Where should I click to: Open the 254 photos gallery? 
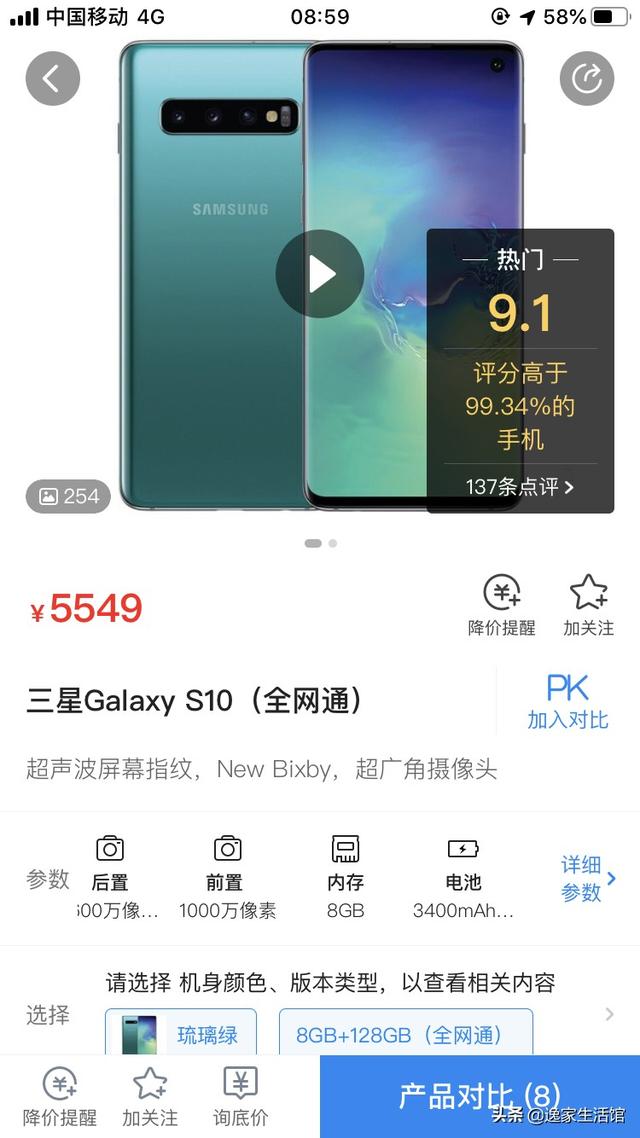[68, 496]
